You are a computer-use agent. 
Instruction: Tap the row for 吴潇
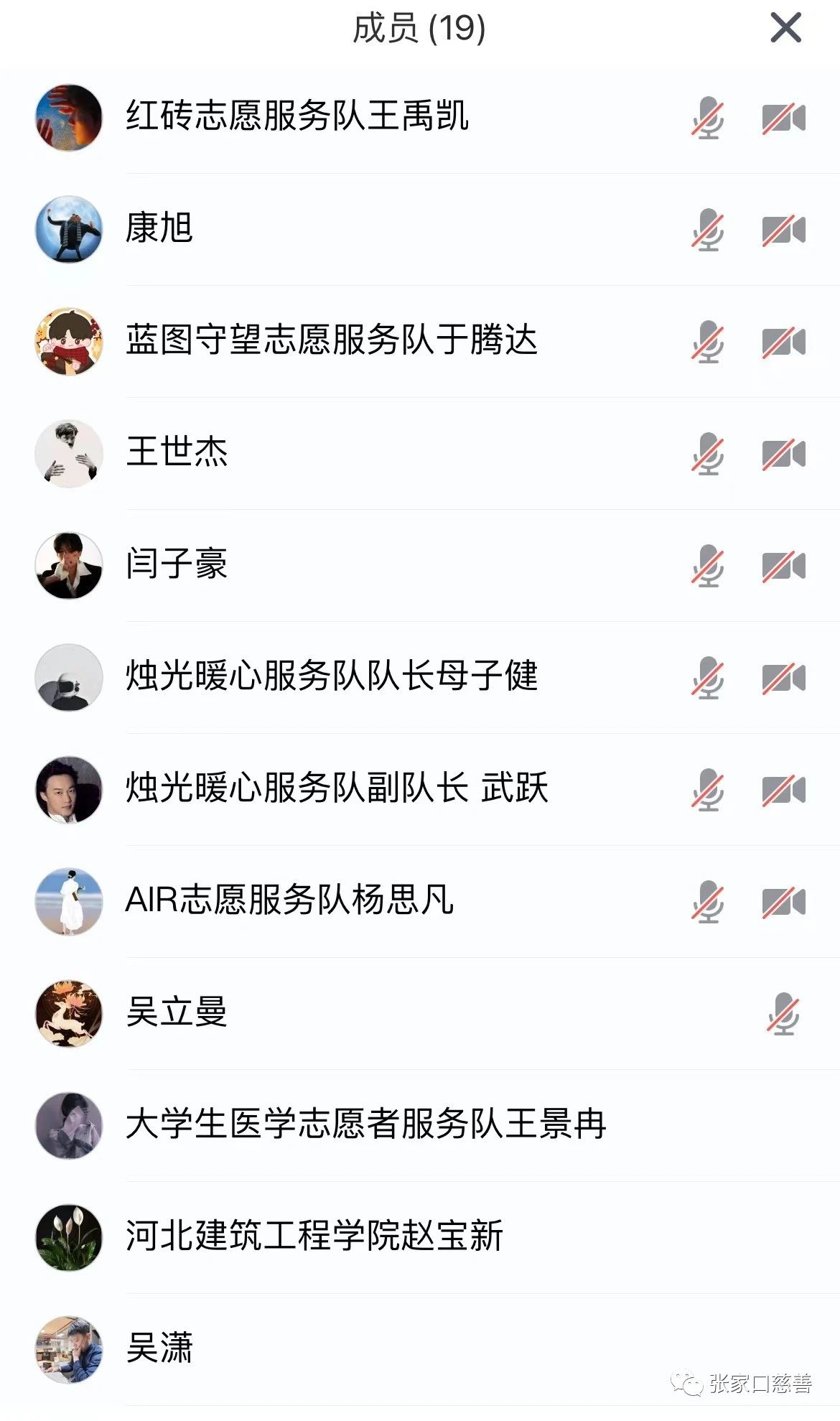(x=159, y=1348)
